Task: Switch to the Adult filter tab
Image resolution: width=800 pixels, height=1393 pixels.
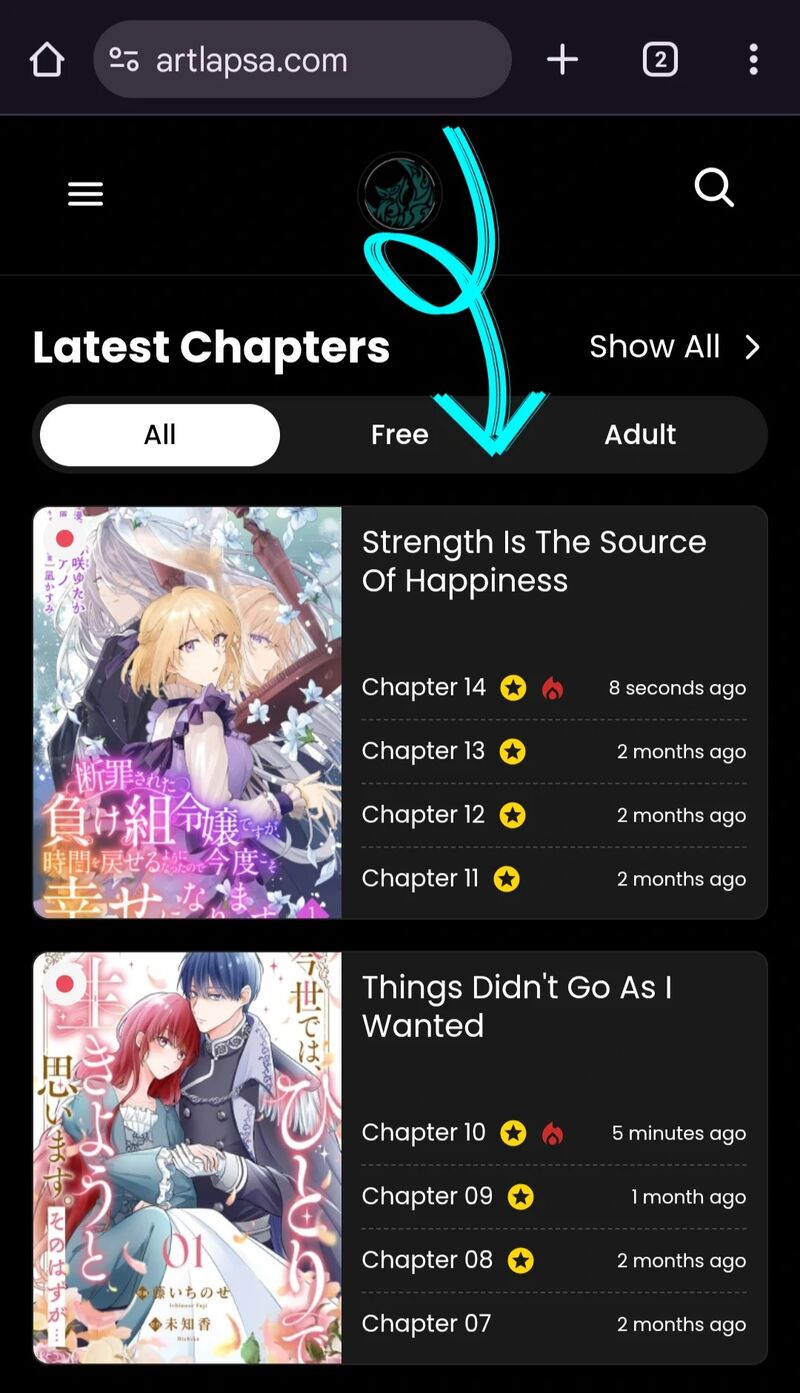Action: pos(640,435)
